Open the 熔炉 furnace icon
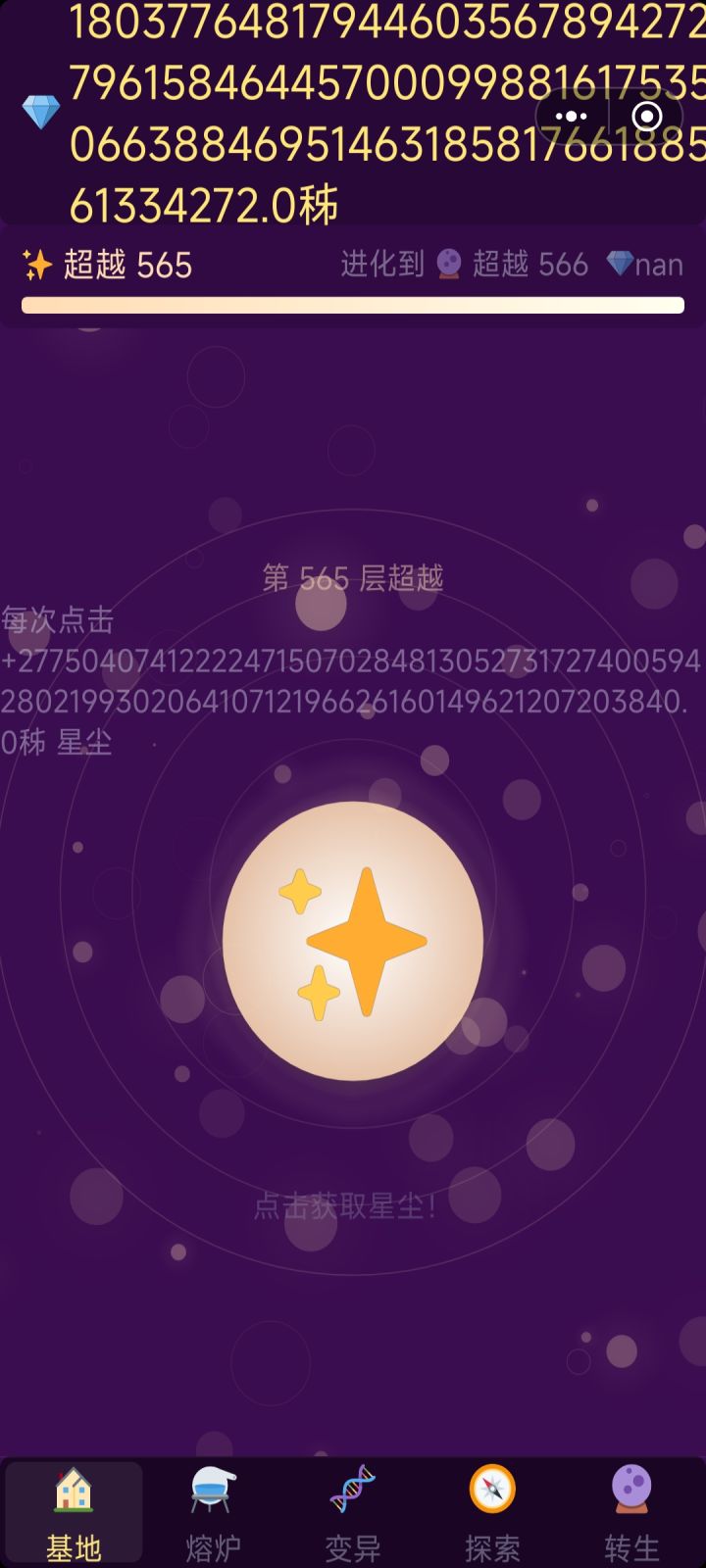The image size is (706, 1568). click(x=211, y=1490)
